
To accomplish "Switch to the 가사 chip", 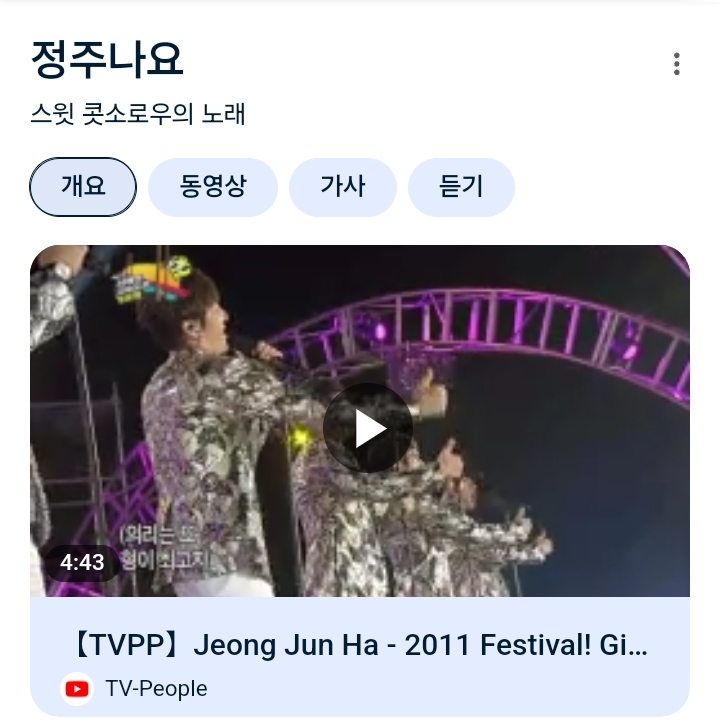I will tap(343, 187).
